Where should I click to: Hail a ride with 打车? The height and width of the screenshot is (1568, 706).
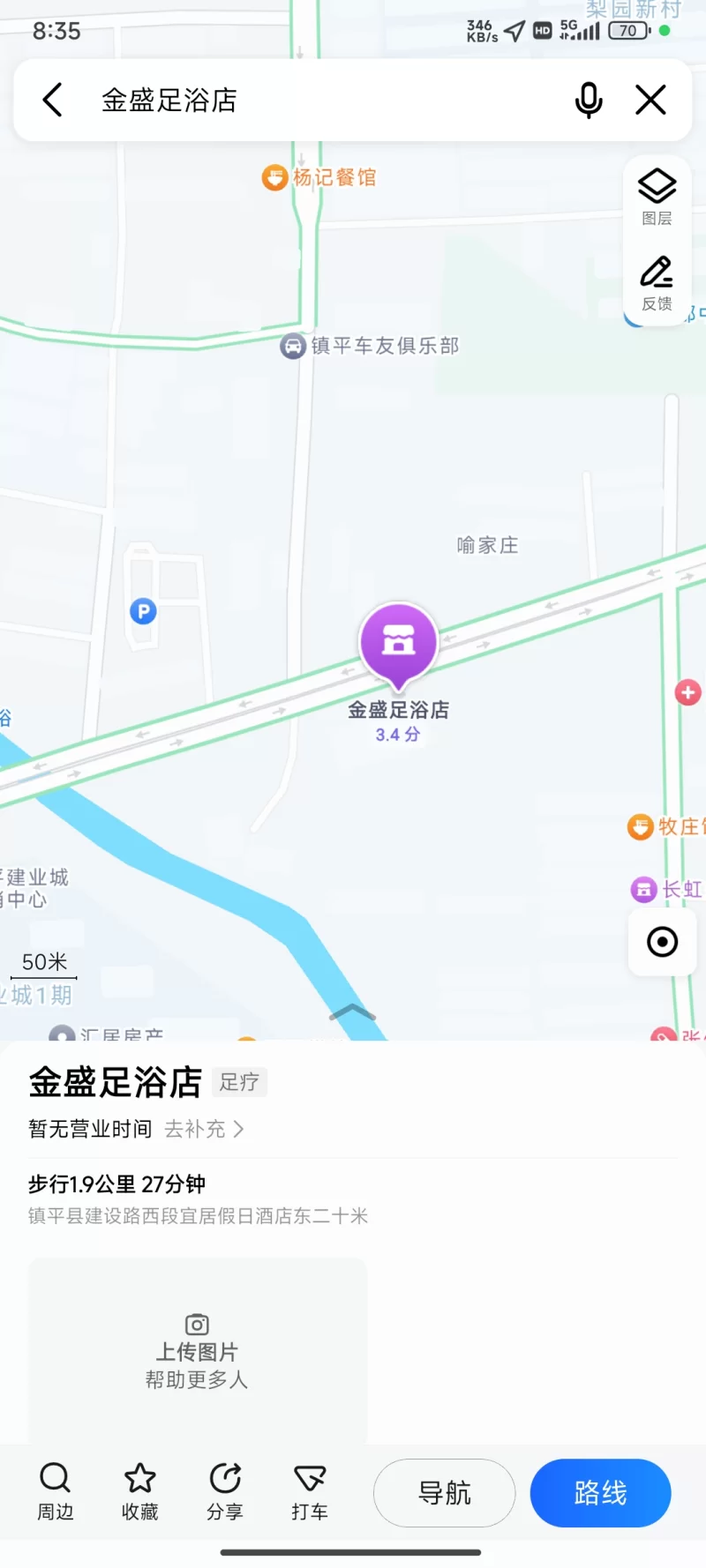tap(310, 1492)
